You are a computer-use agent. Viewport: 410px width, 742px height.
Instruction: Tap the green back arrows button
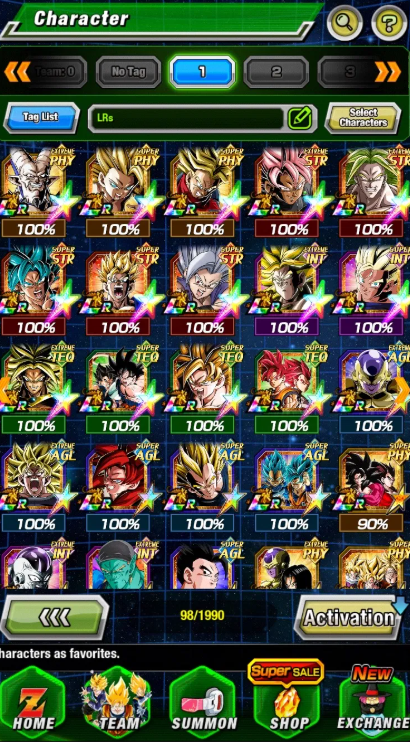pyautogui.click(x=54, y=617)
